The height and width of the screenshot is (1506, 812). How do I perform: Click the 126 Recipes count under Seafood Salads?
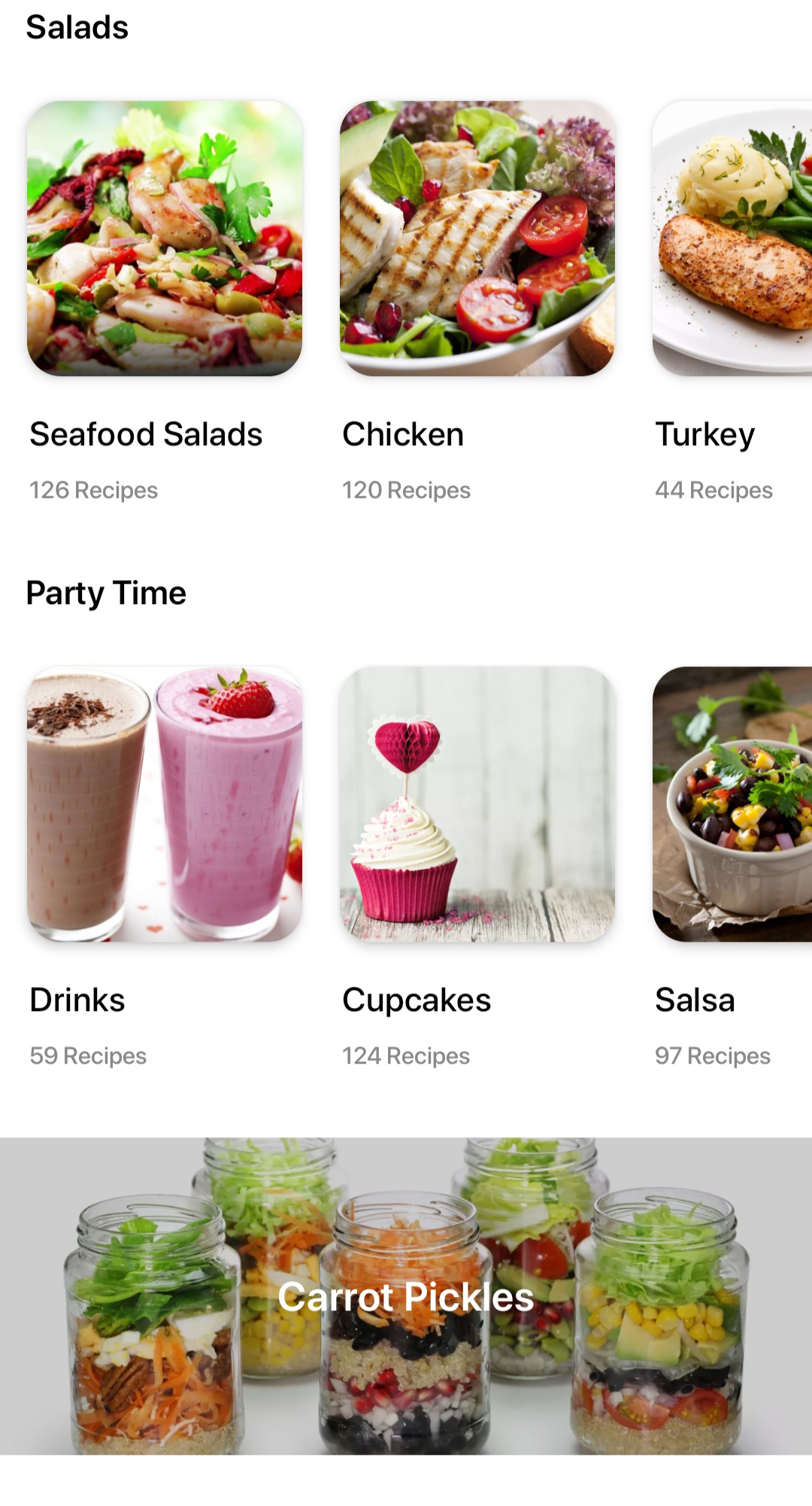93,490
